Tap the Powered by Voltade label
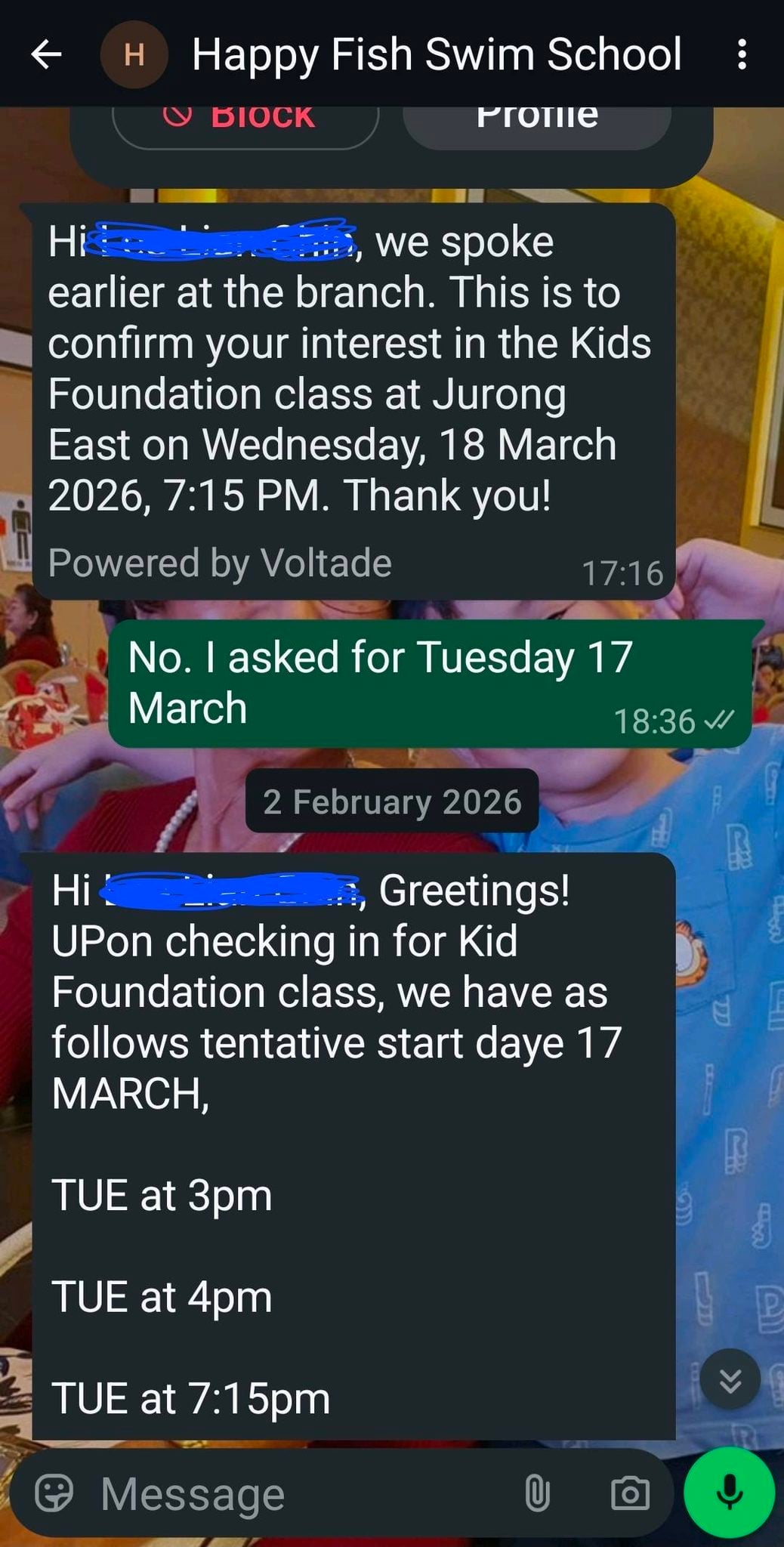The height and width of the screenshot is (1547, 784). point(221,562)
